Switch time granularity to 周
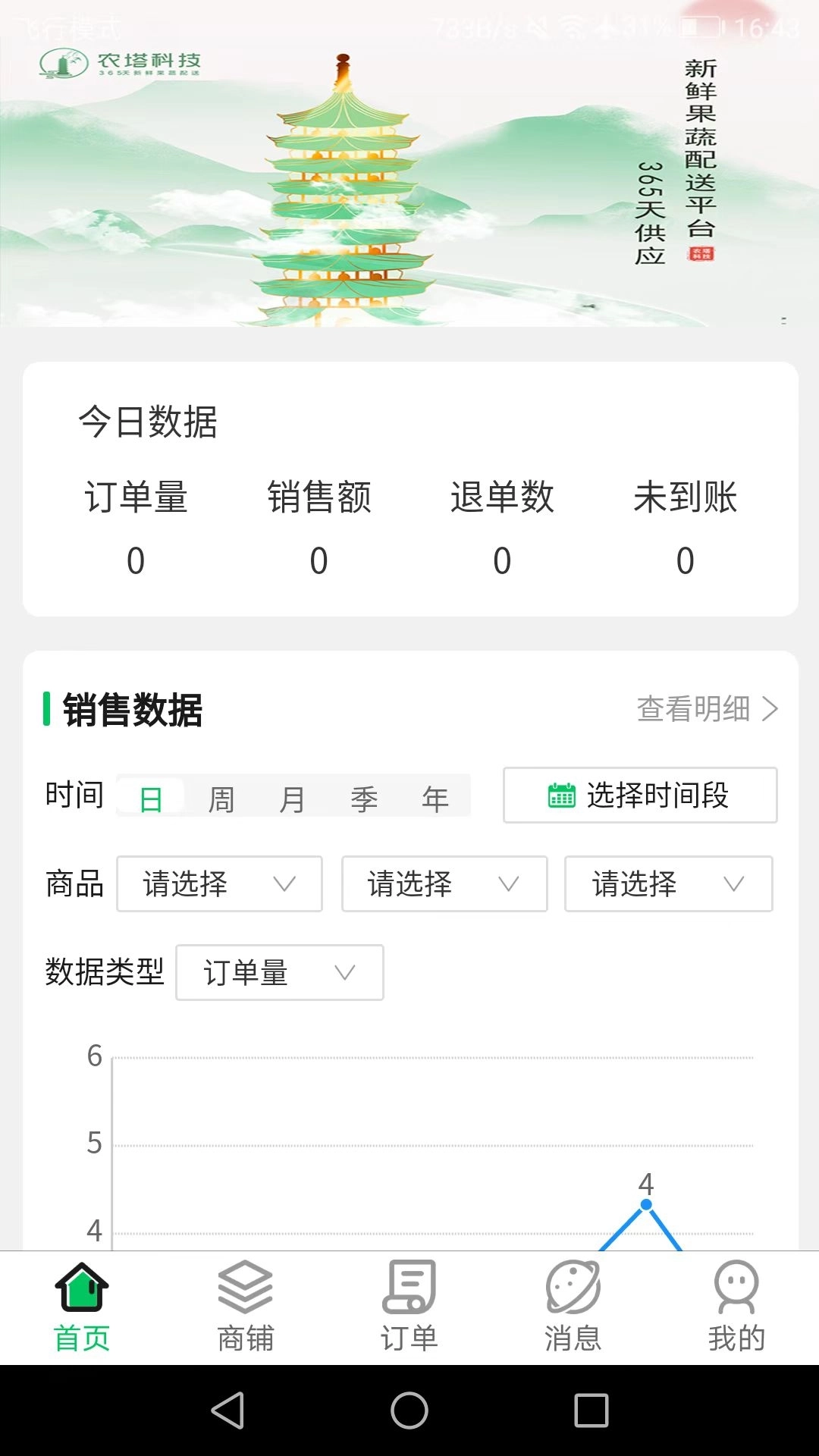The height and width of the screenshot is (1456, 819). 221,798
